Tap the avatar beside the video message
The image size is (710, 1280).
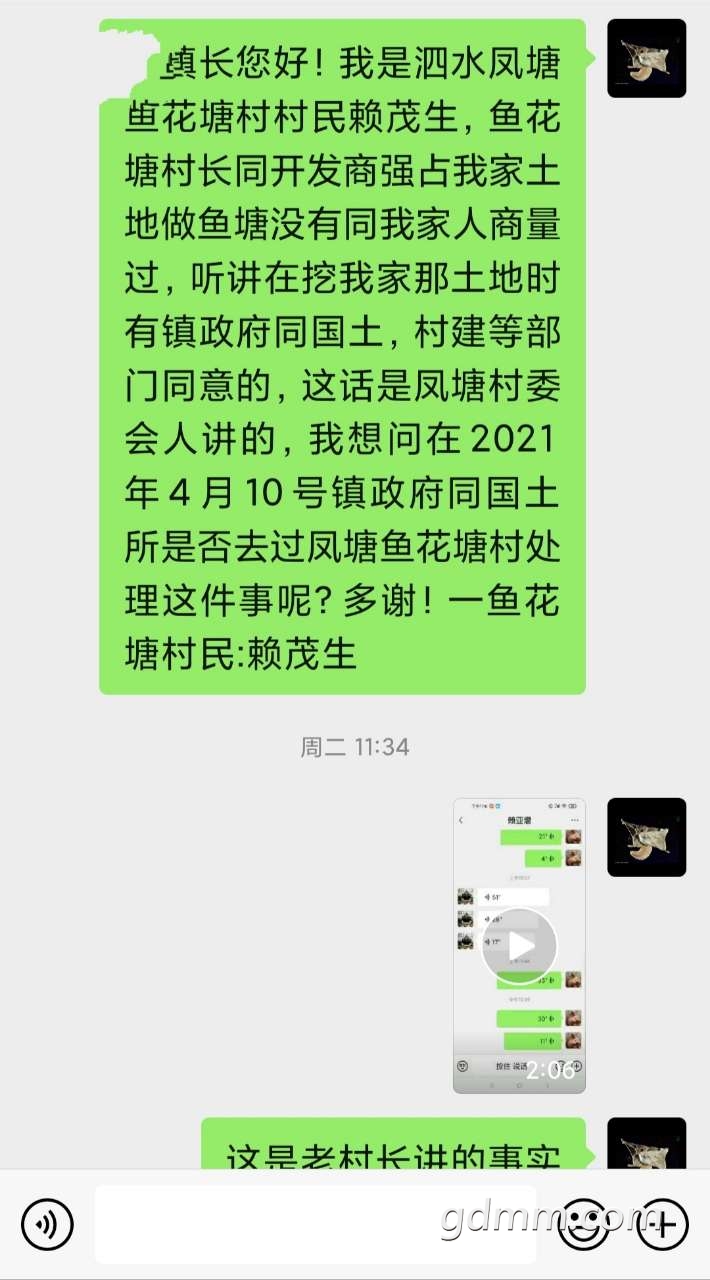pos(646,837)
